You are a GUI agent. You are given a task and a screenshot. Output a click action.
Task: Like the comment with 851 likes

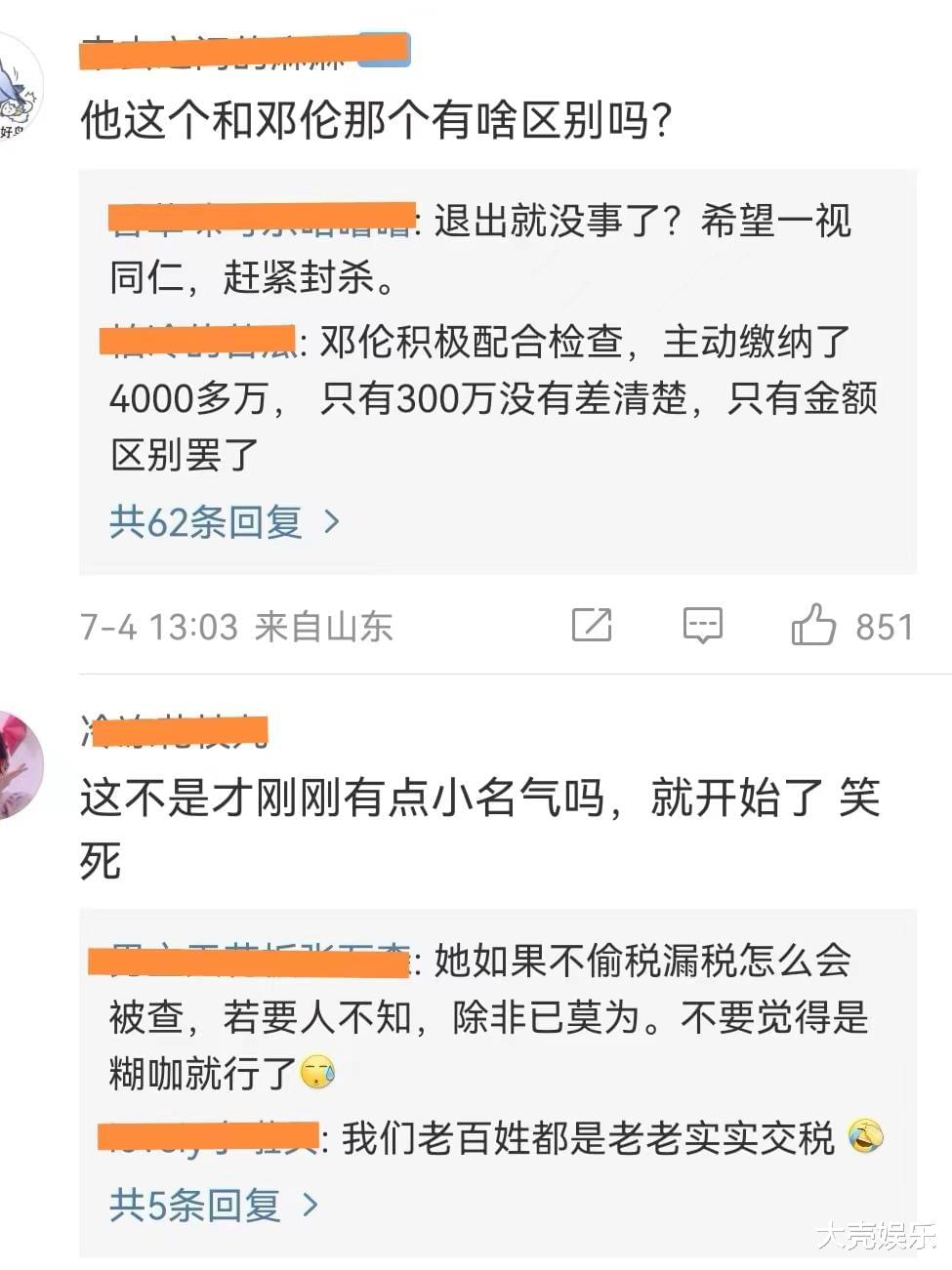(813, 625)
